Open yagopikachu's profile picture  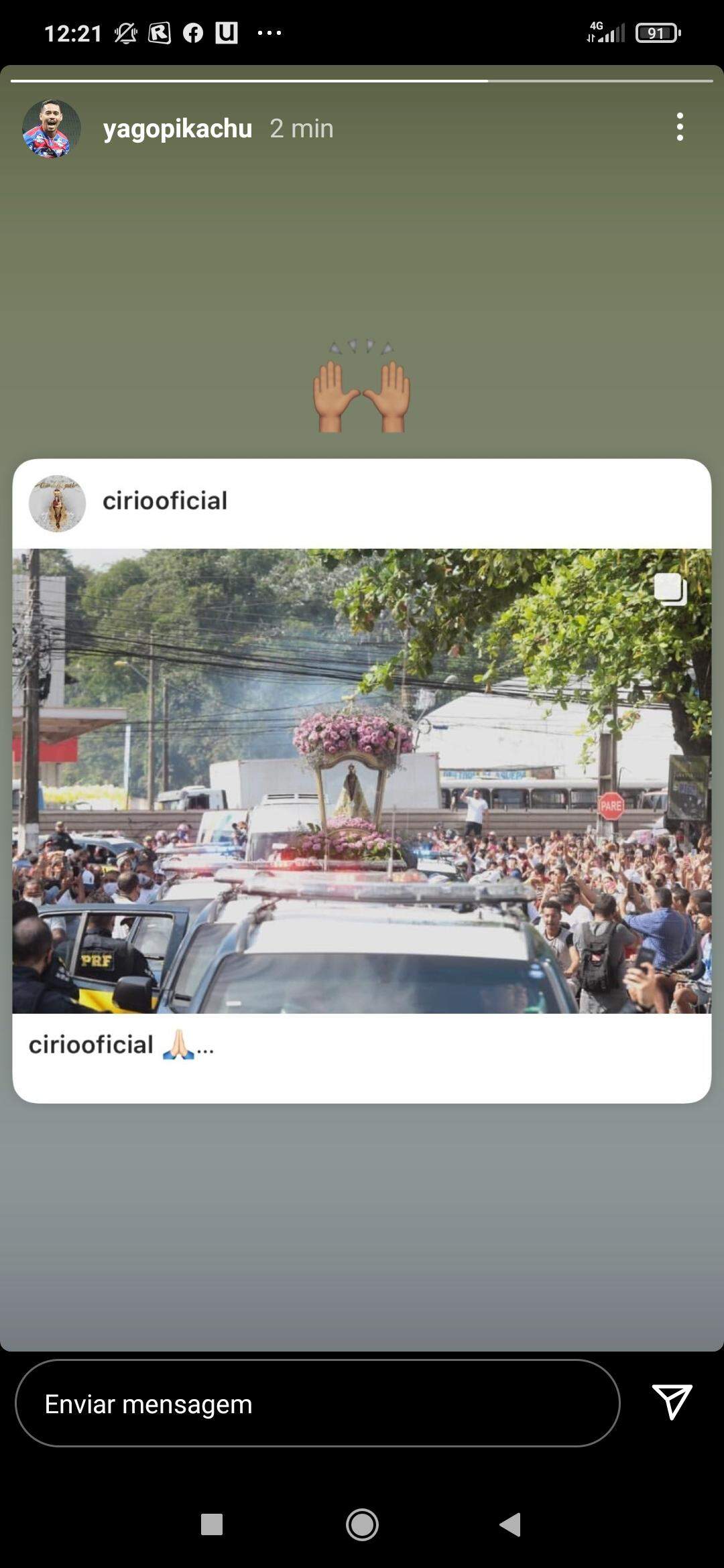pos(51,129)
